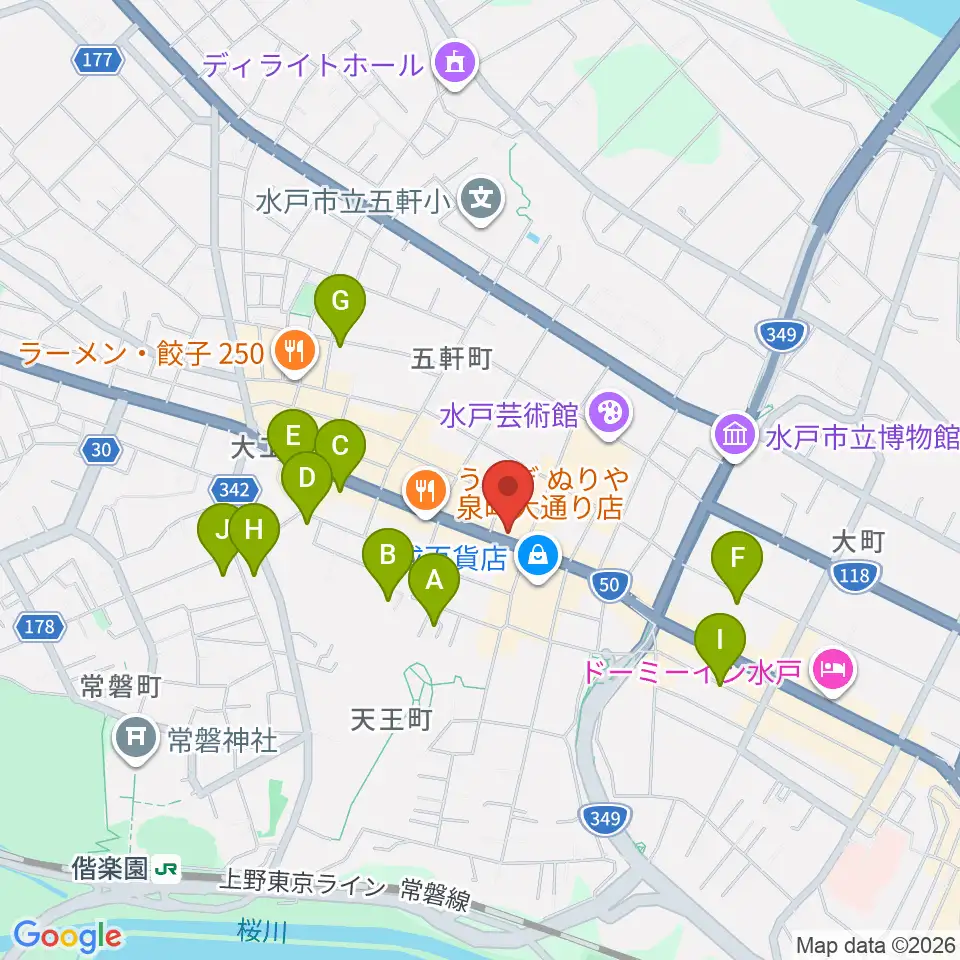Tap the ドーミーイン水戸 hotel icon
The width and height of the screenshot is (960, 960).
point(834,669)
